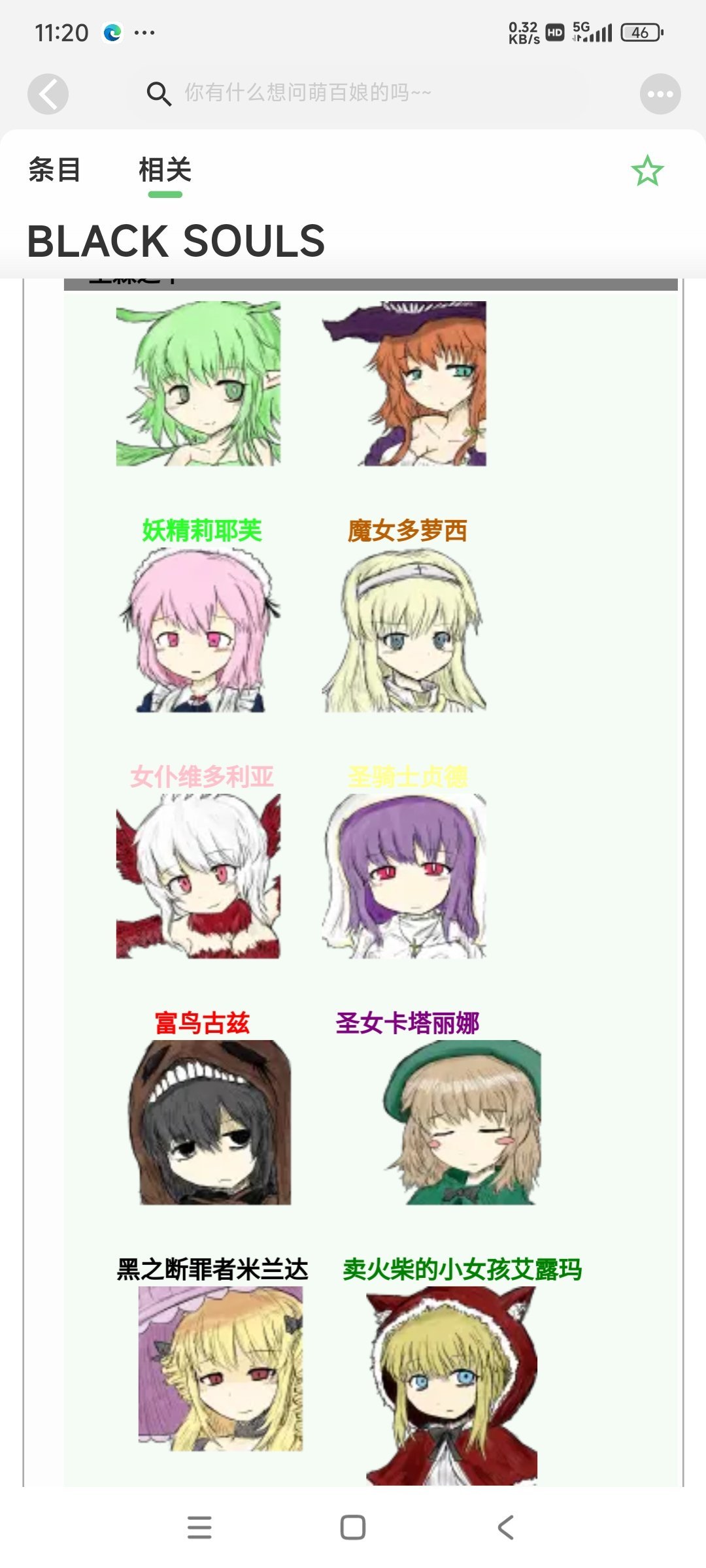Open the search box to ask Moegirl

[x=360, y=93]
